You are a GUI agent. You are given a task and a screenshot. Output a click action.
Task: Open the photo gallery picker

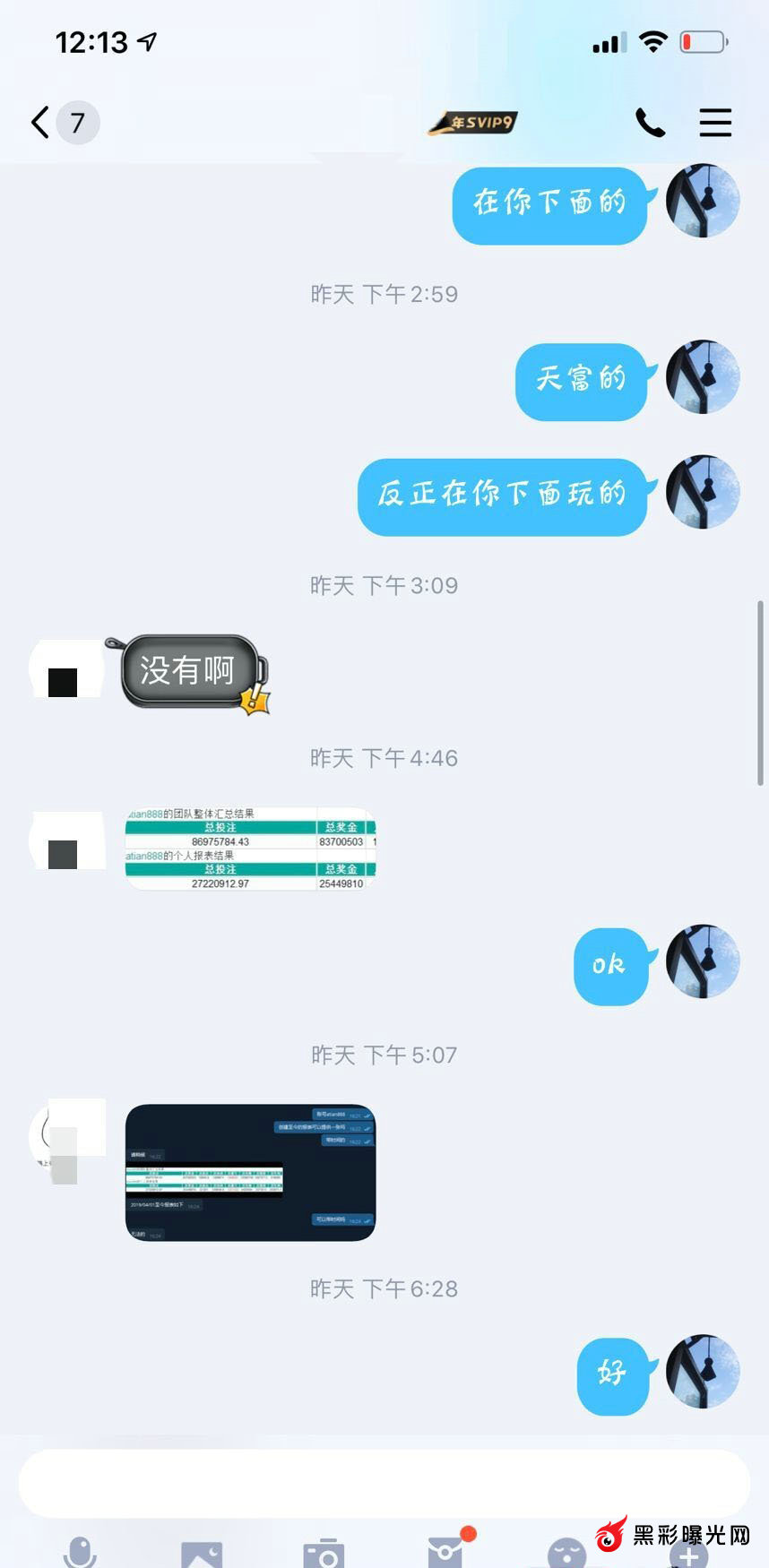[x=202, y=1554]
